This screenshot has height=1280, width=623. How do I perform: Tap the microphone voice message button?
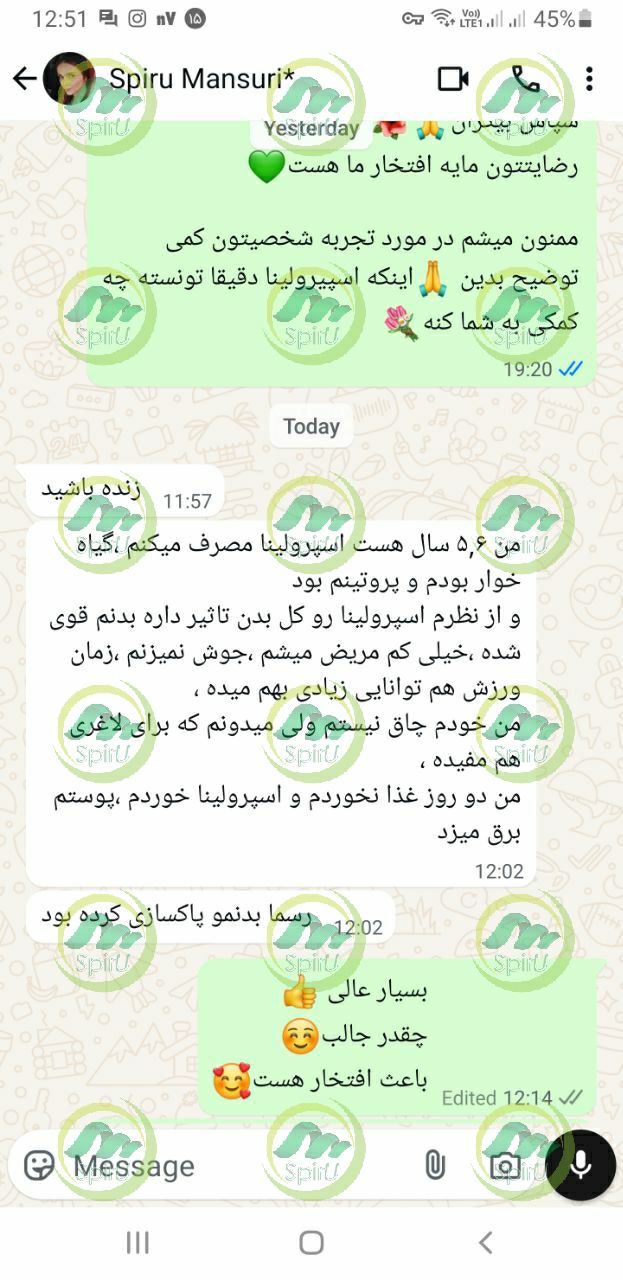click(581, 1165)
